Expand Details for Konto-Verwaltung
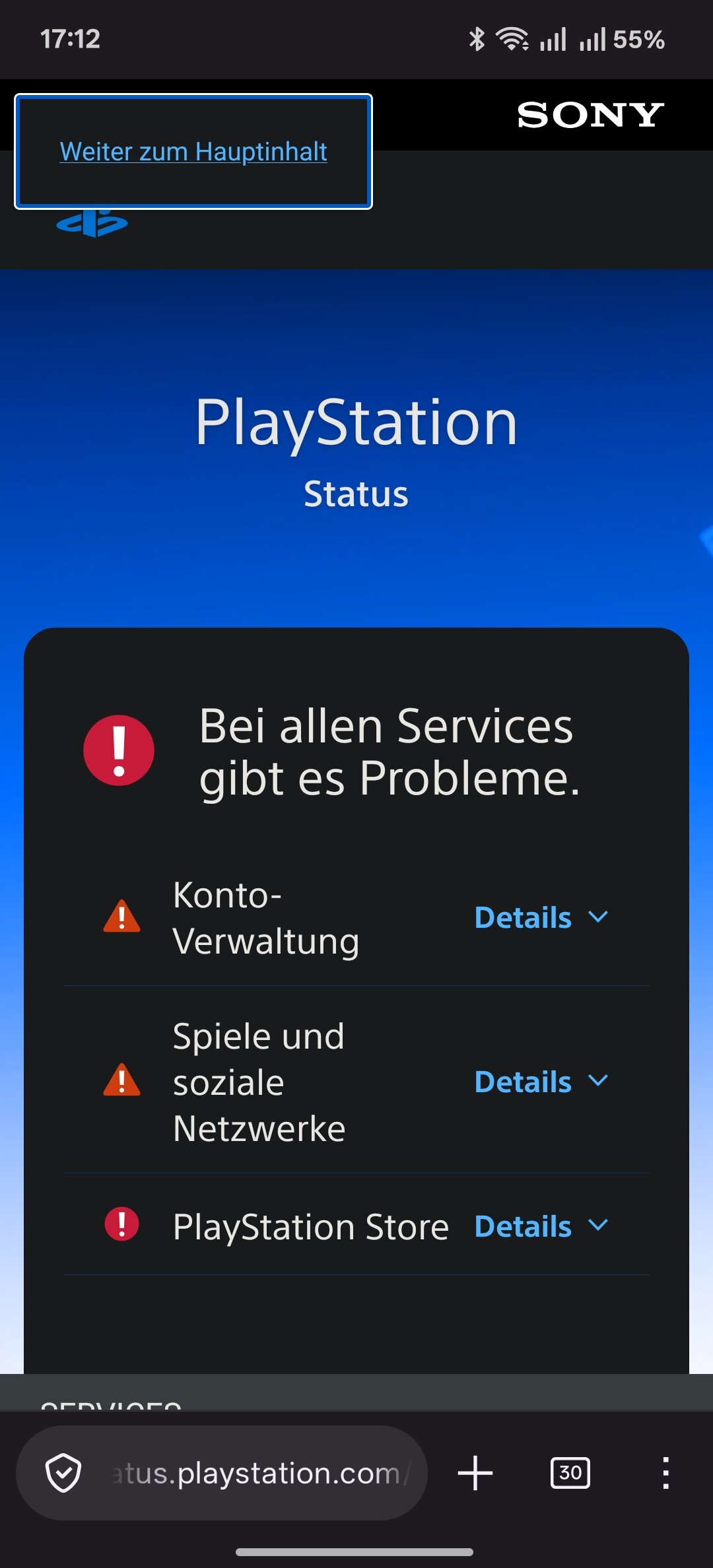Viewport: 713px width, 1568px height. [x=541, y=917]
